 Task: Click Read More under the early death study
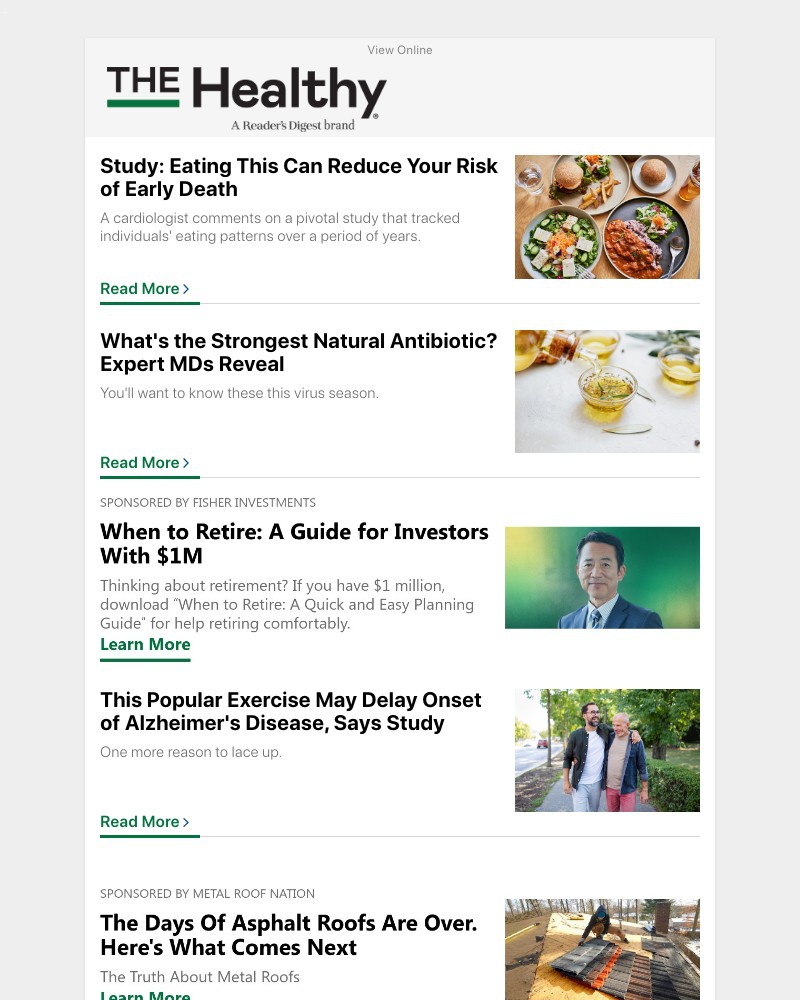[x=139, y=288]
